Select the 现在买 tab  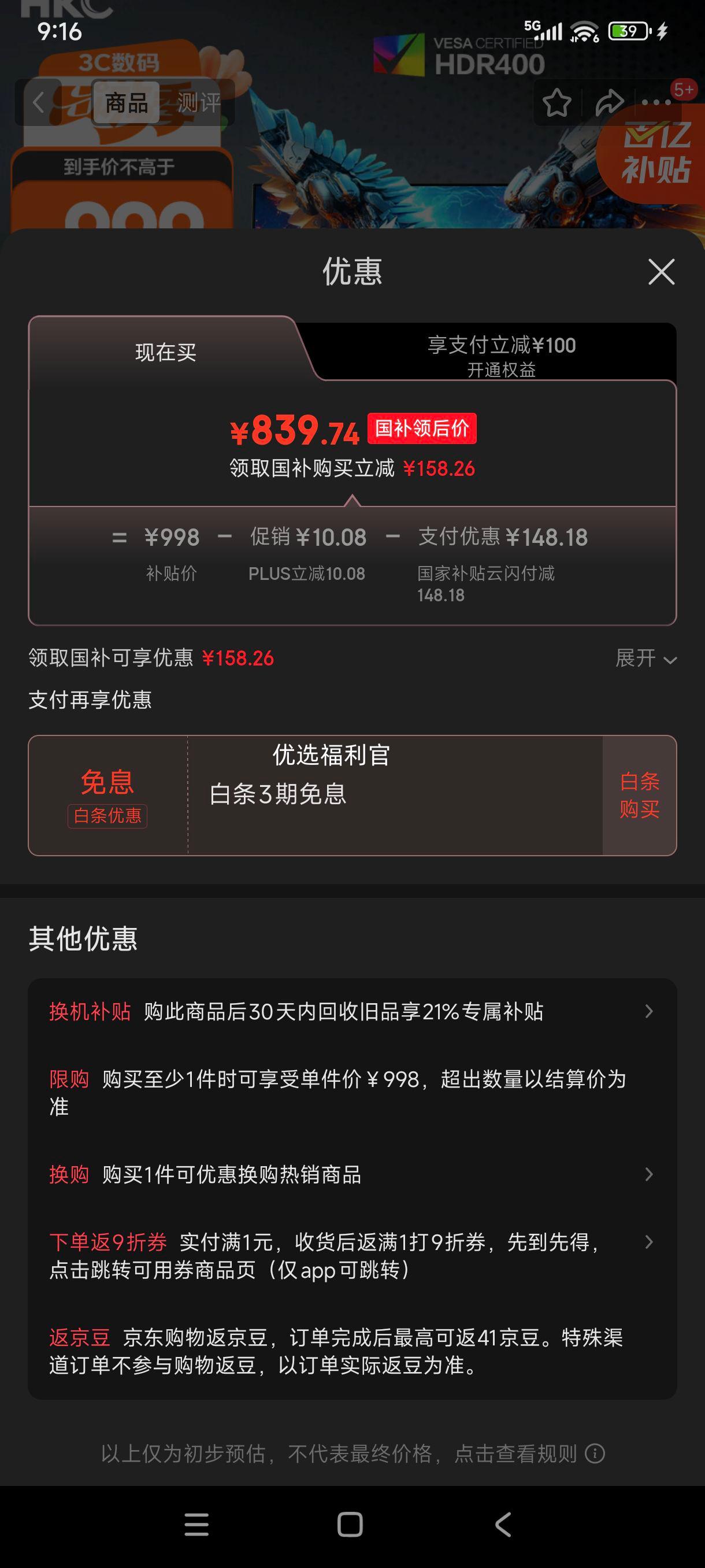[x=165, y=352]
